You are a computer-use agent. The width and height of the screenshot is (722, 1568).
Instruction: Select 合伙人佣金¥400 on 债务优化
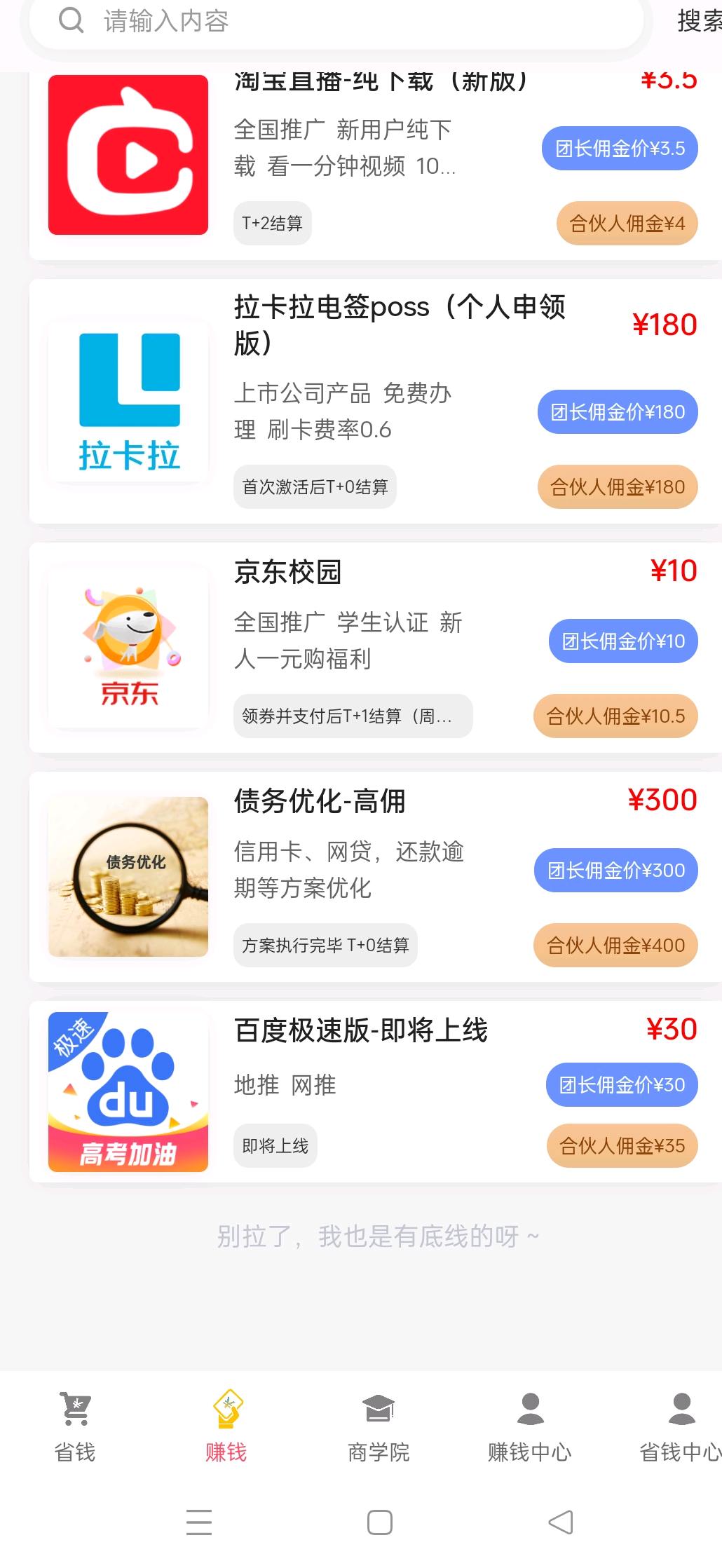click(615, 946)
